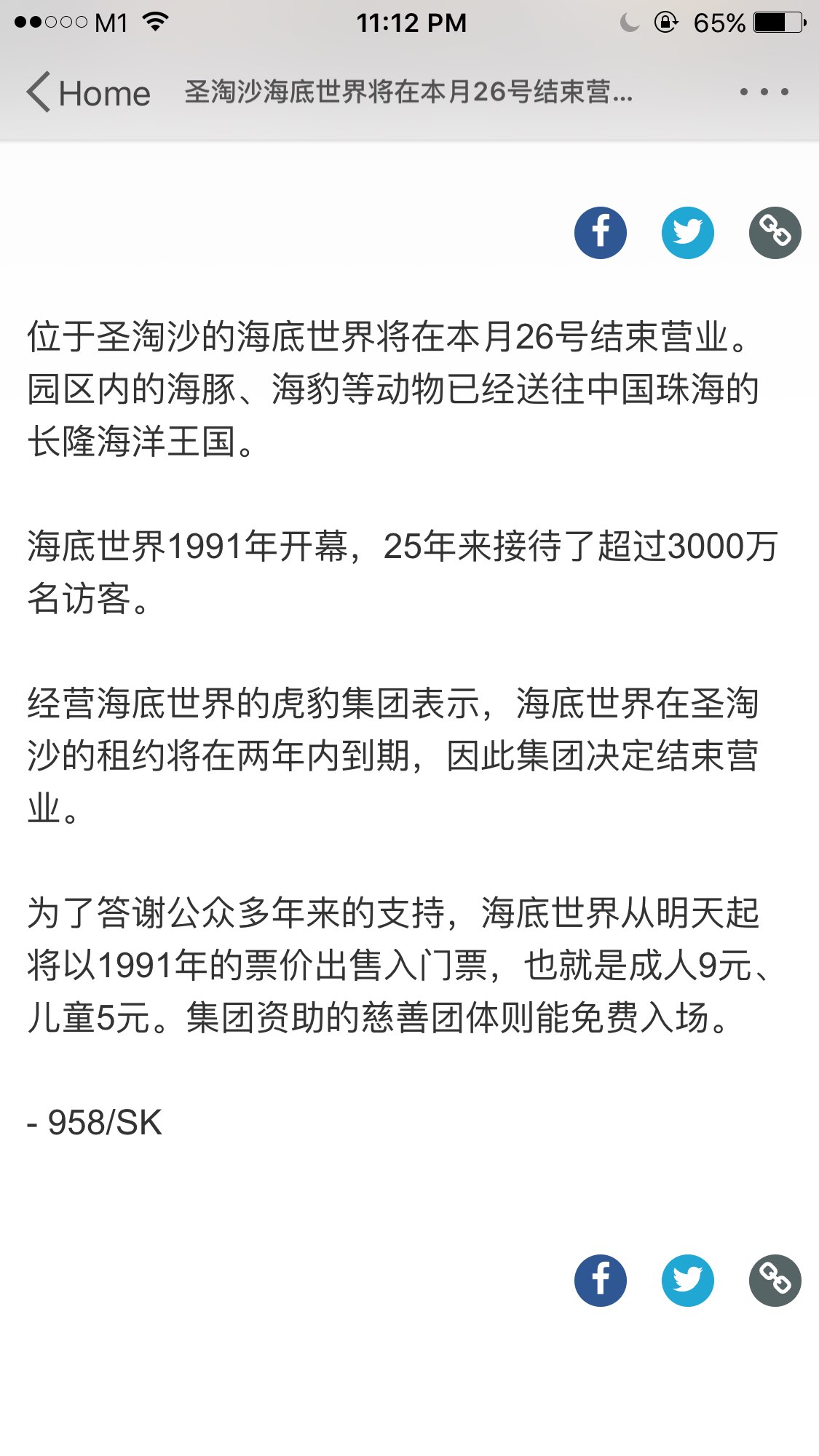This screenshot has height=1456, width=819.
Task: Open the three-dot overflow menu
Action: [x=764, y=92]
